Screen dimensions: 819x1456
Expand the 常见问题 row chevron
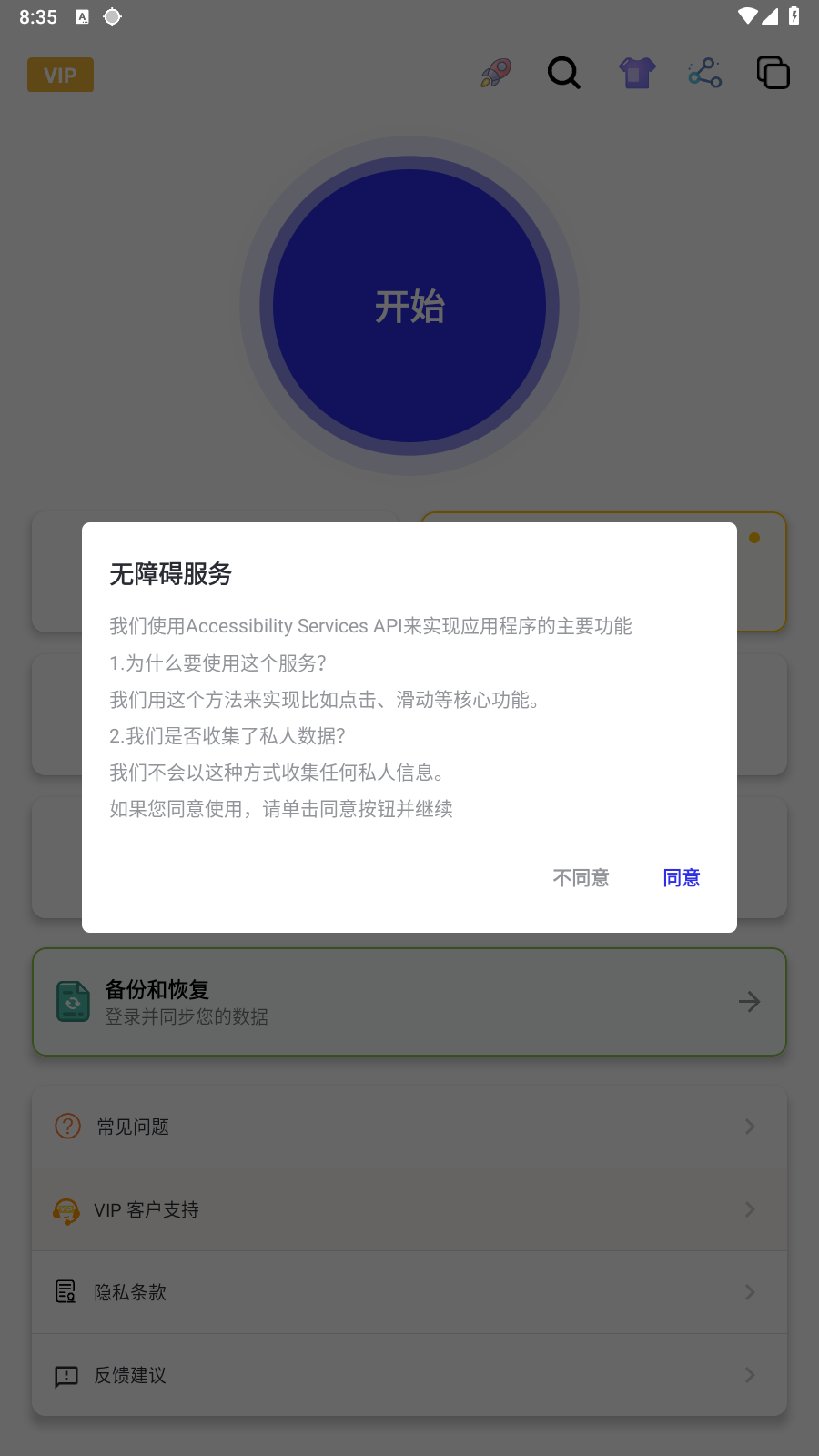[x=749, y=1127]
